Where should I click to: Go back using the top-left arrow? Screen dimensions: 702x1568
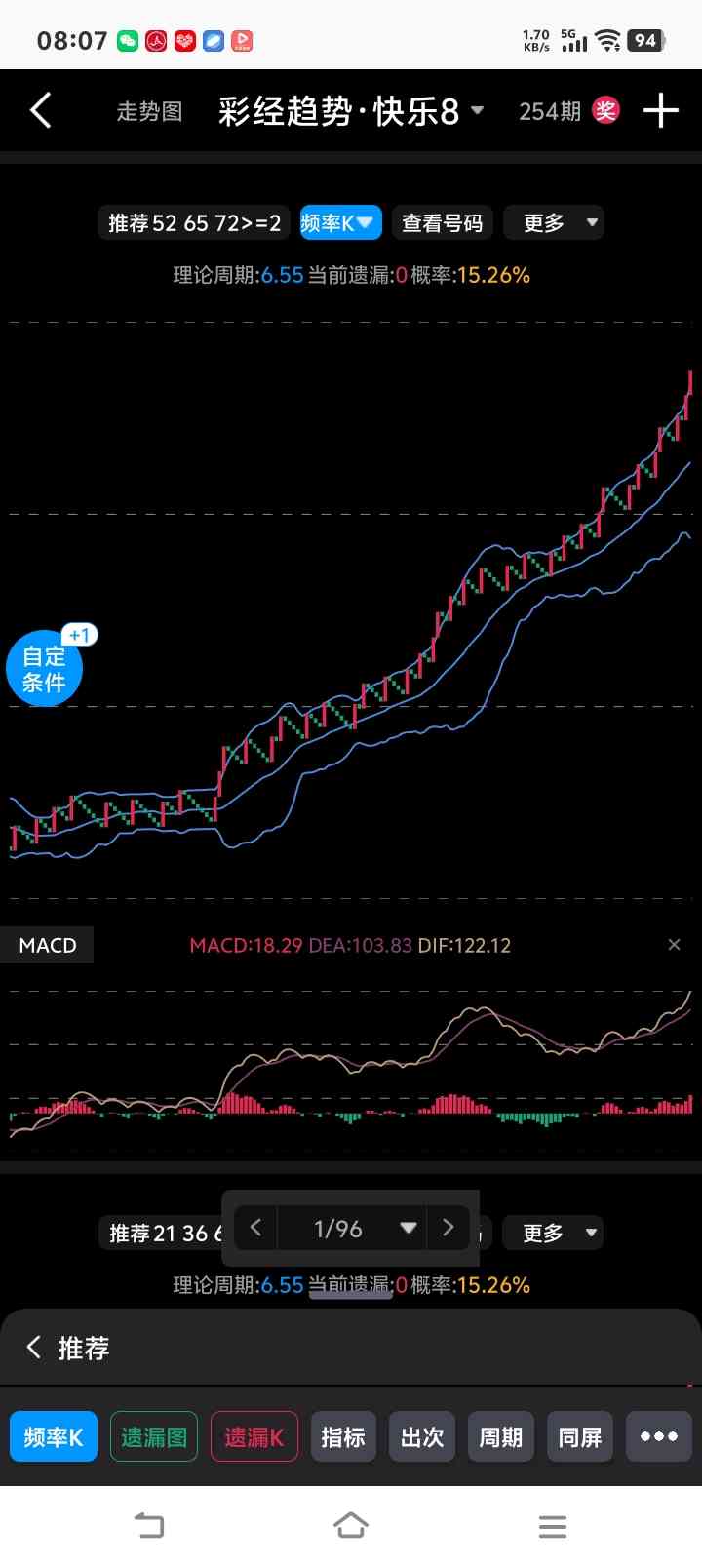point(41,111)
